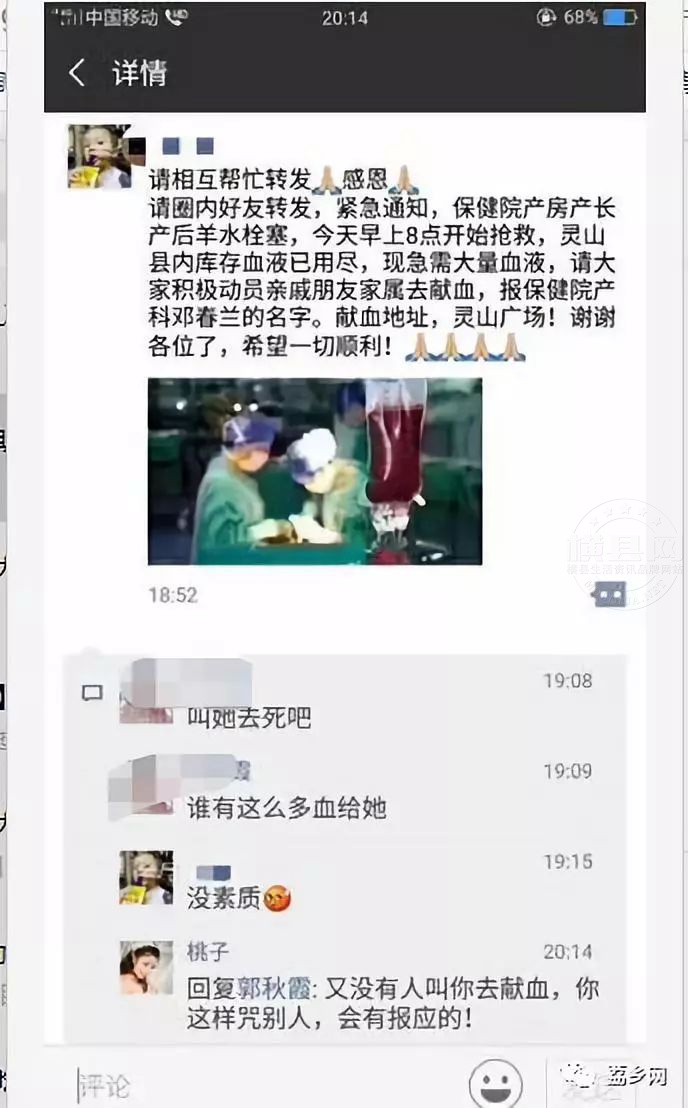The width and height of the screenshot is (688, 1108).
Task: Go back from the 详情 page
Action: click(76, 73)
